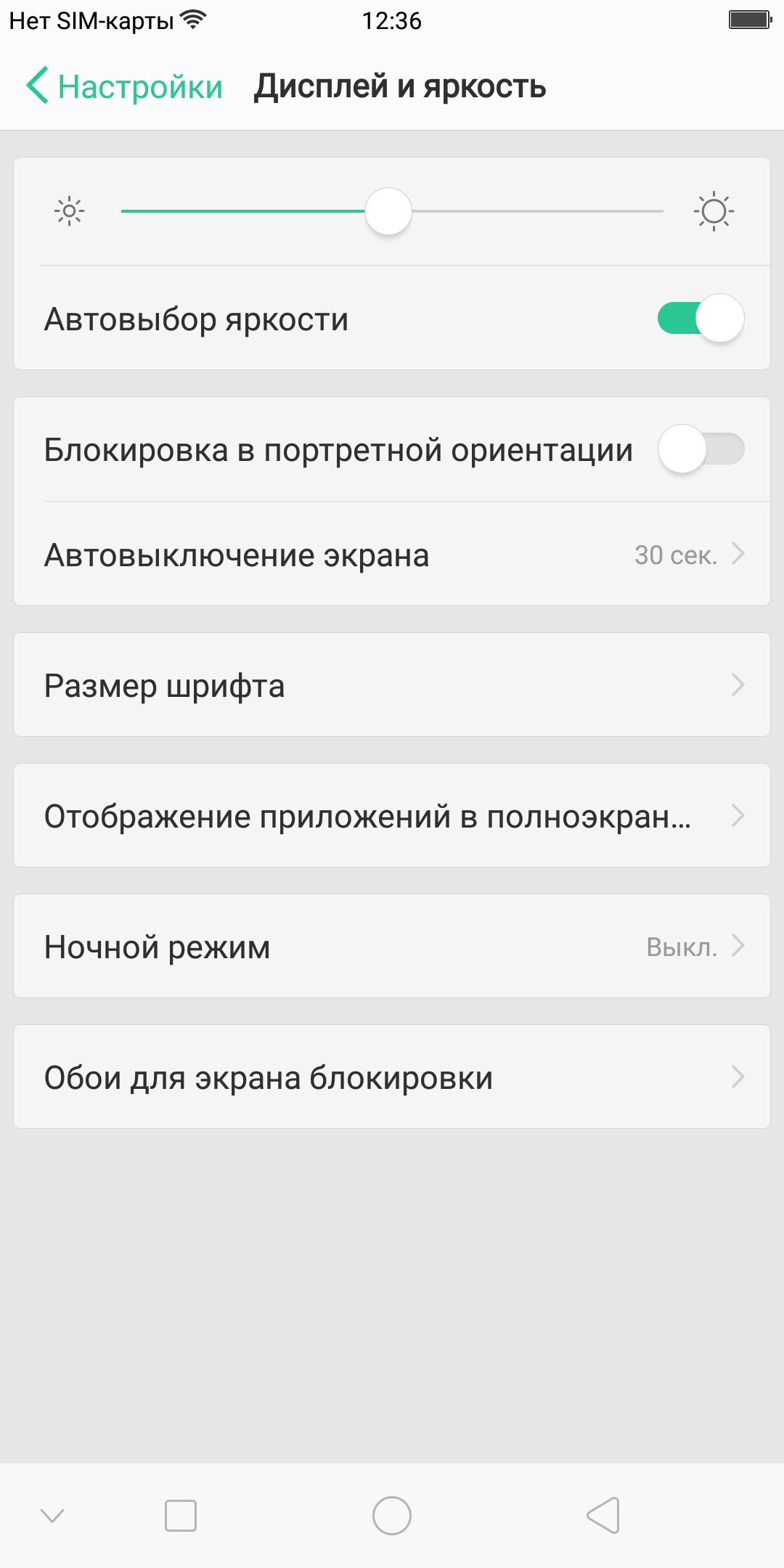Hide the navigation bar with down chevron

[52, 1516]
